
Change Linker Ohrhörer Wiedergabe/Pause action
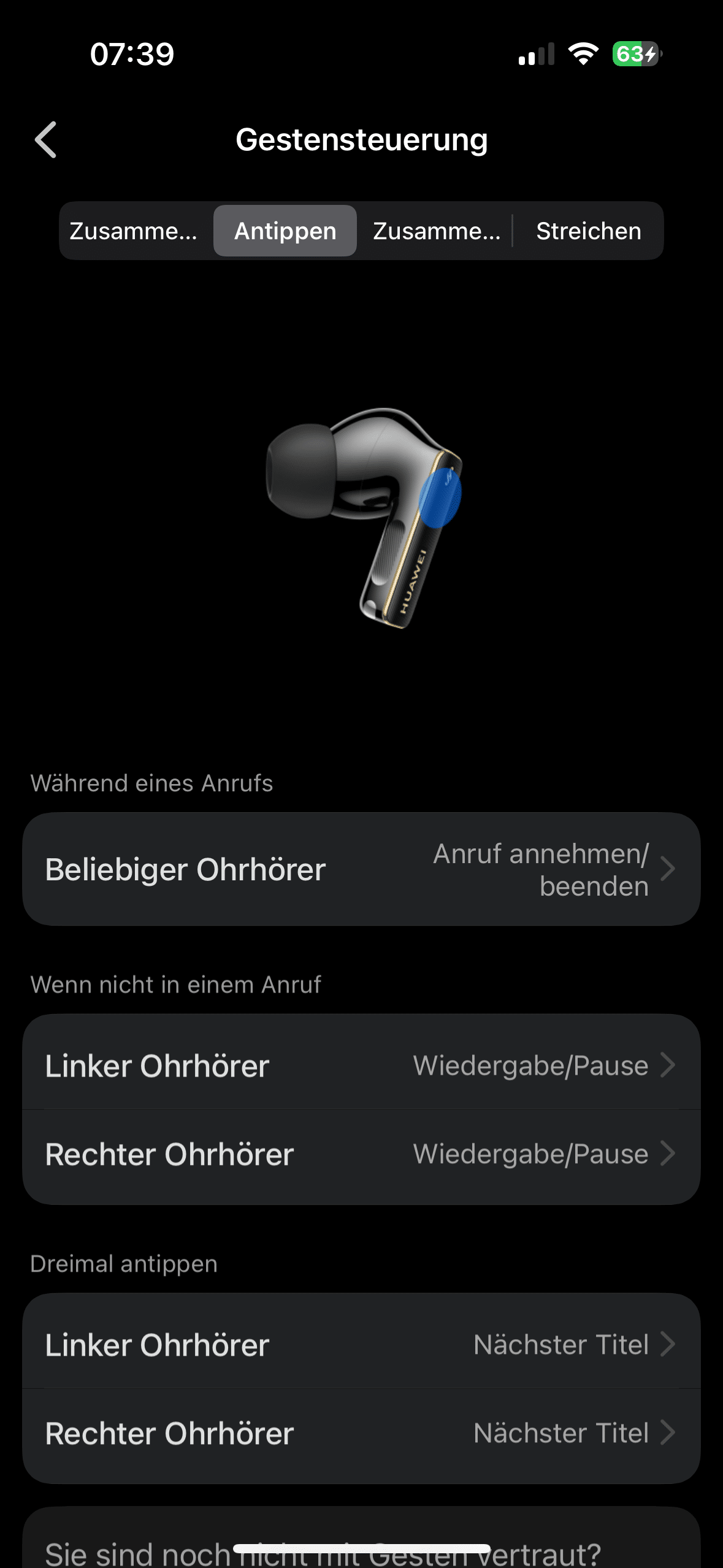click(361, 1066)
